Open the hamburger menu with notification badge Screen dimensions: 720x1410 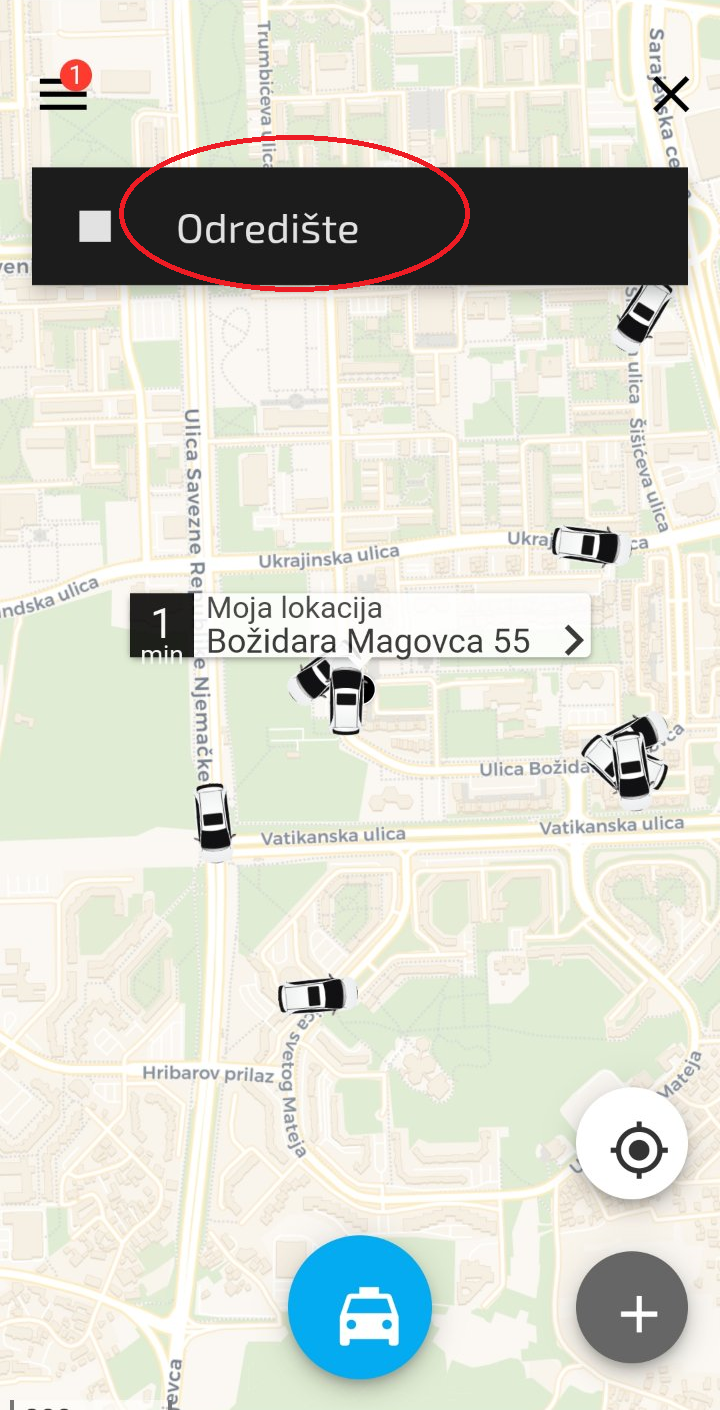point(63,93)
